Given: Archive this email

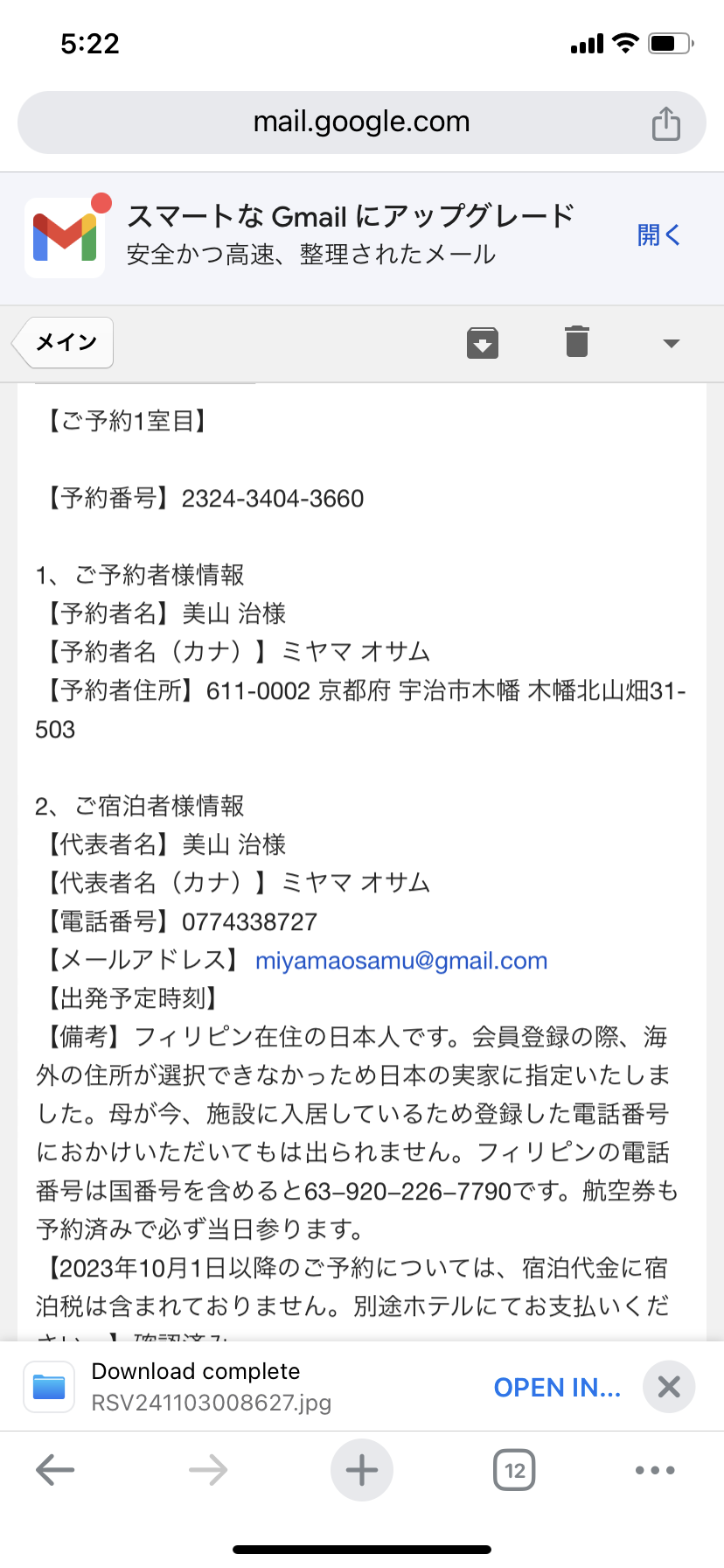Looking at the screenshot, I should pos(483,342).
